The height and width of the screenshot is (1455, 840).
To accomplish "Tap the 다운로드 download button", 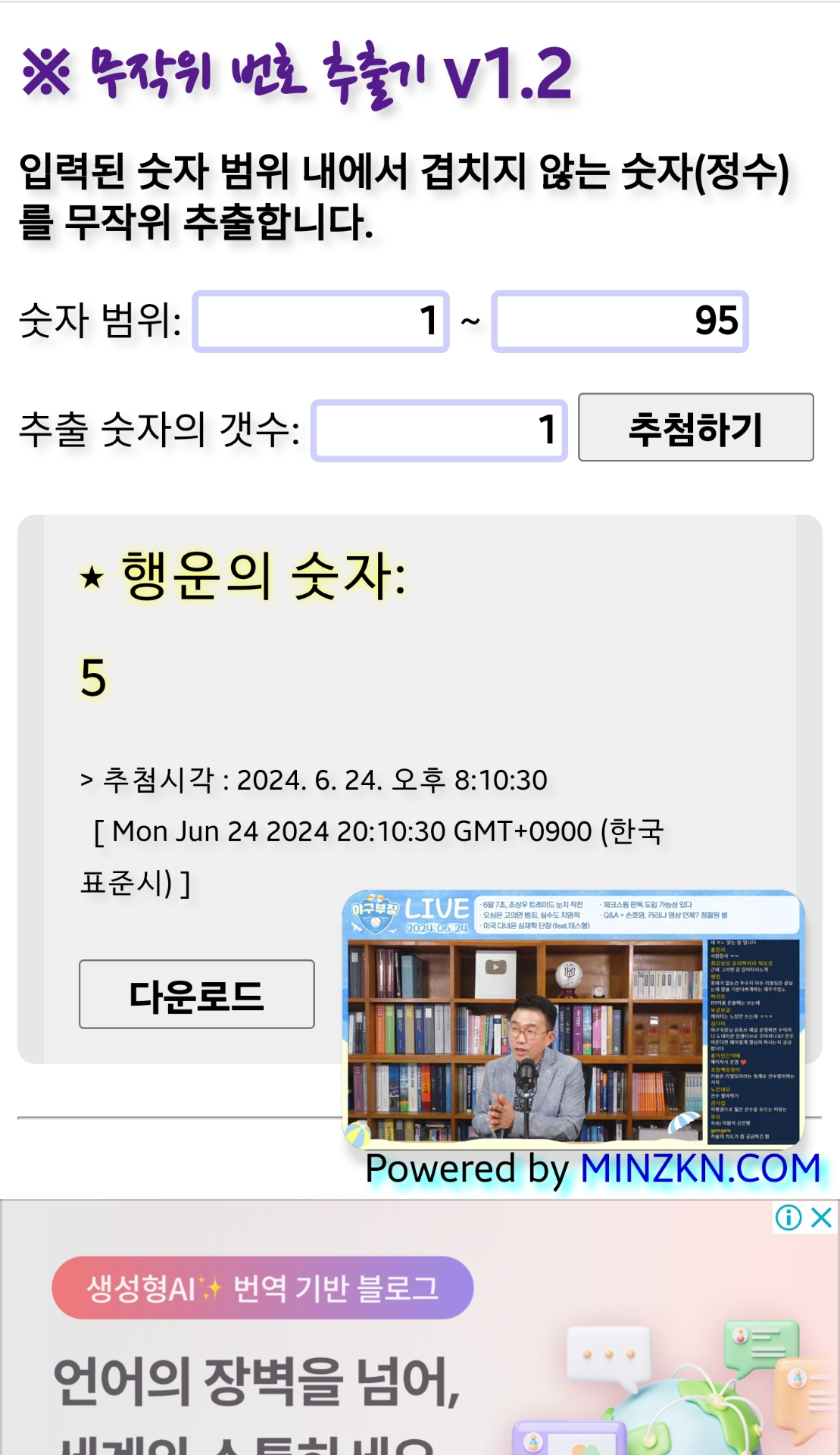I will pyautogui.click(x=197, y=994).
